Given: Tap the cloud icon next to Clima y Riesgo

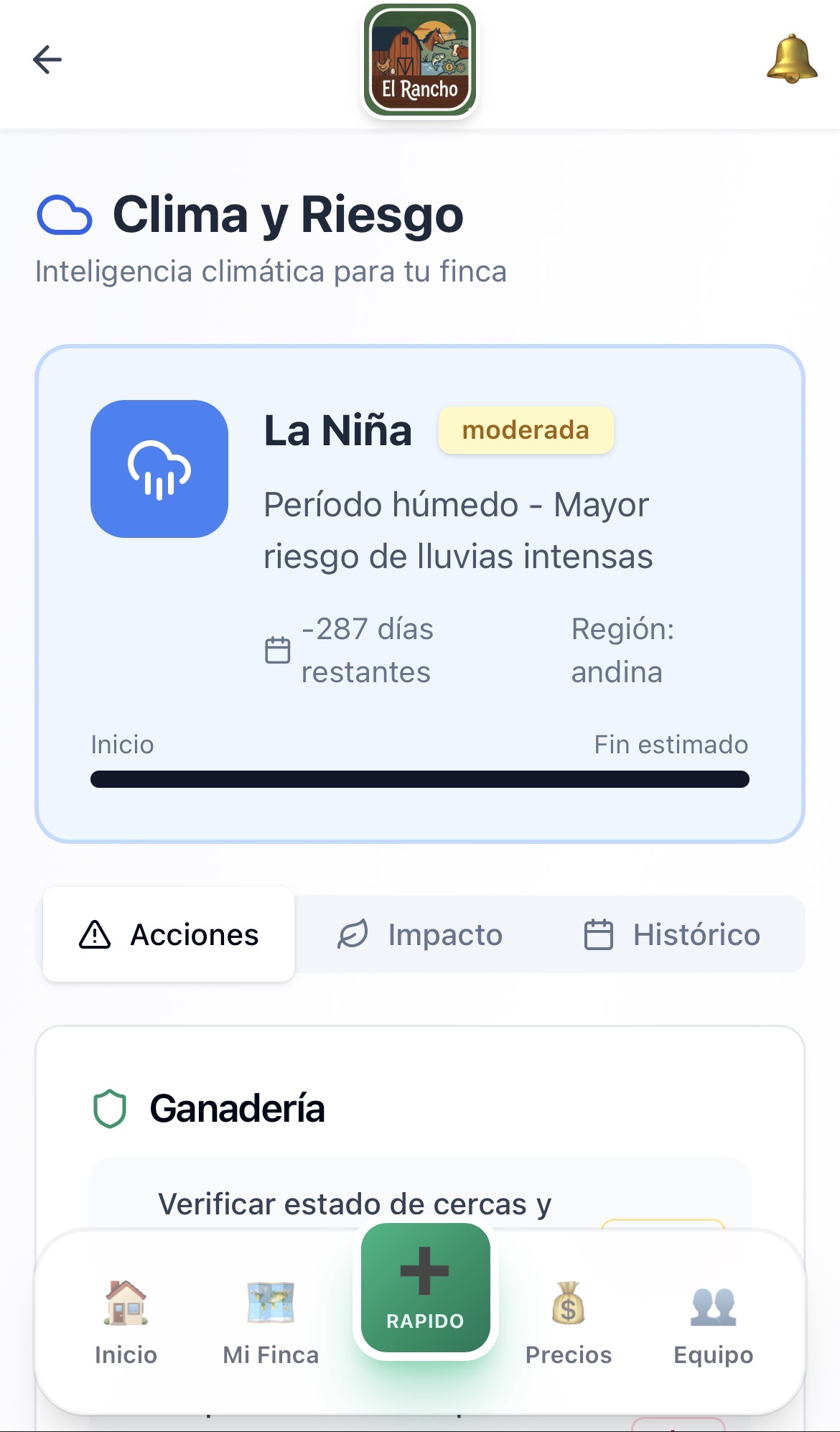Looking at the screenshot, I should [65, 215].
